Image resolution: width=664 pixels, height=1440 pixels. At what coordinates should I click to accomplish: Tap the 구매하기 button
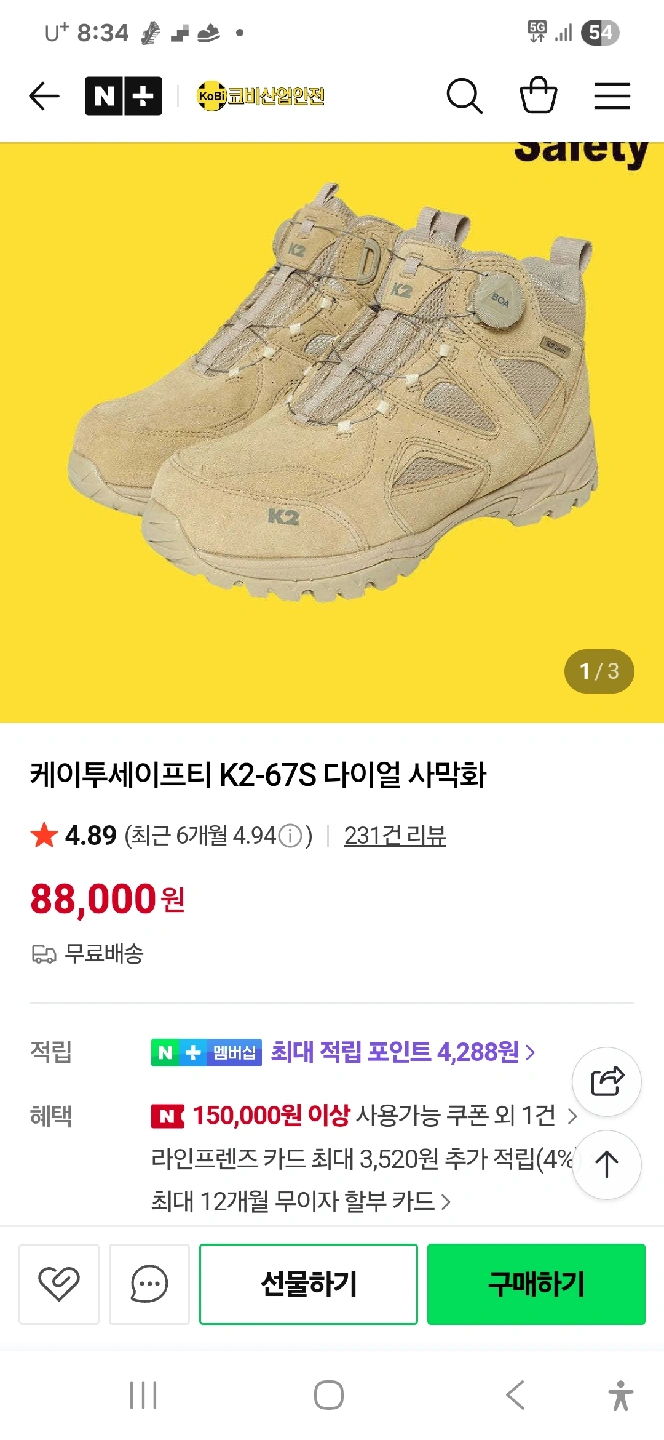[536, 1284]
